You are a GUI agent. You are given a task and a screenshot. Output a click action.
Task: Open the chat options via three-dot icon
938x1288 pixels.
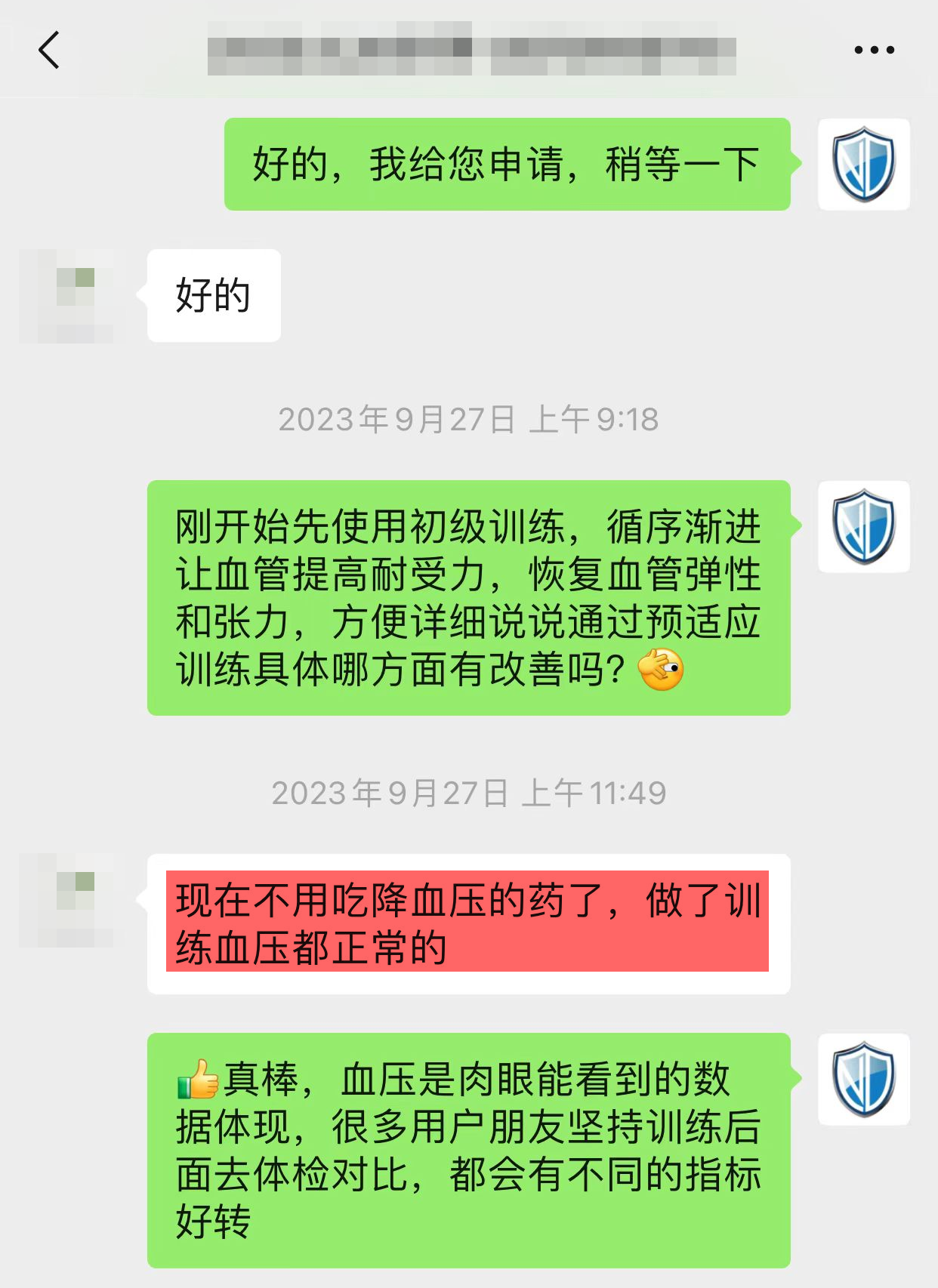872,50
